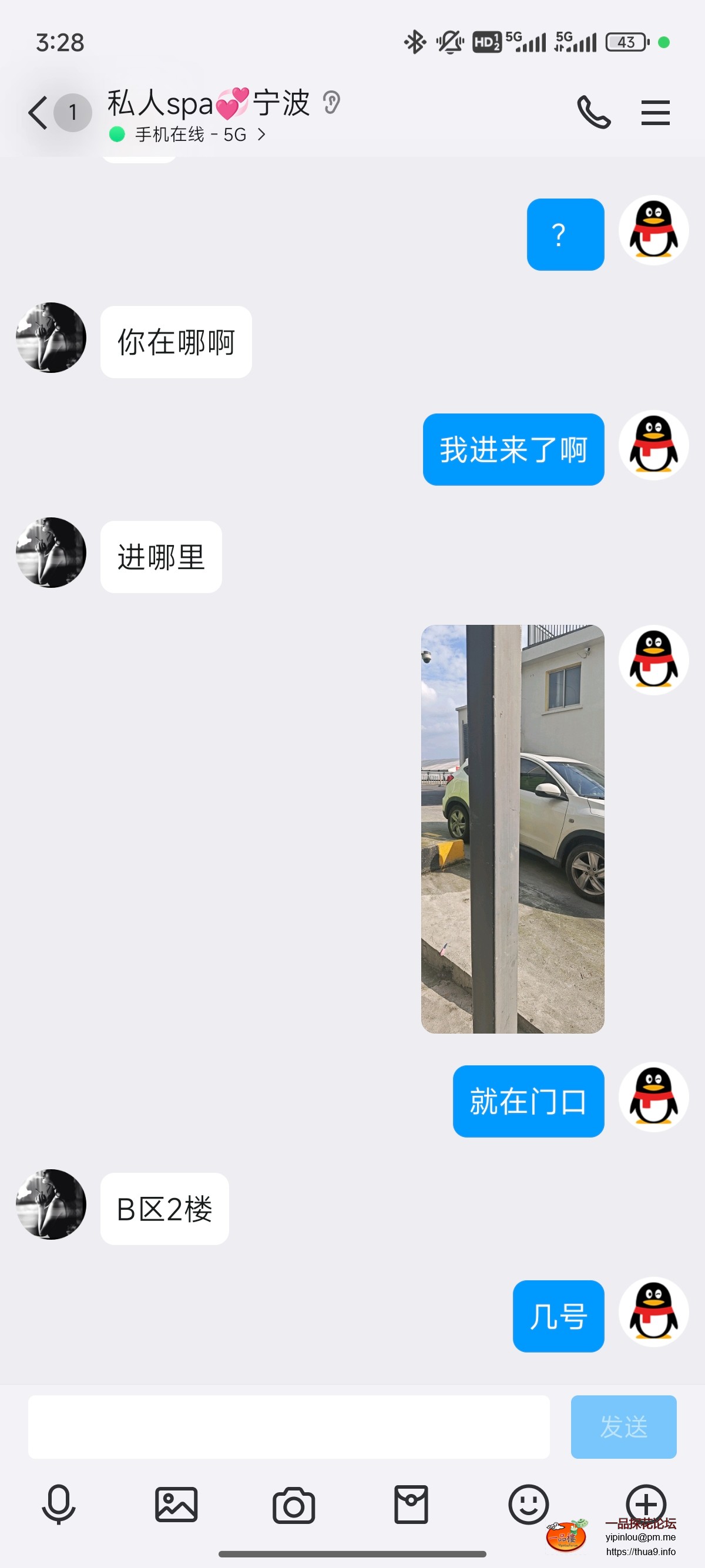The height and width of the screenshot is (1568, 705).
Task: Focus the message input field
Action: [x=288, y=1426]
